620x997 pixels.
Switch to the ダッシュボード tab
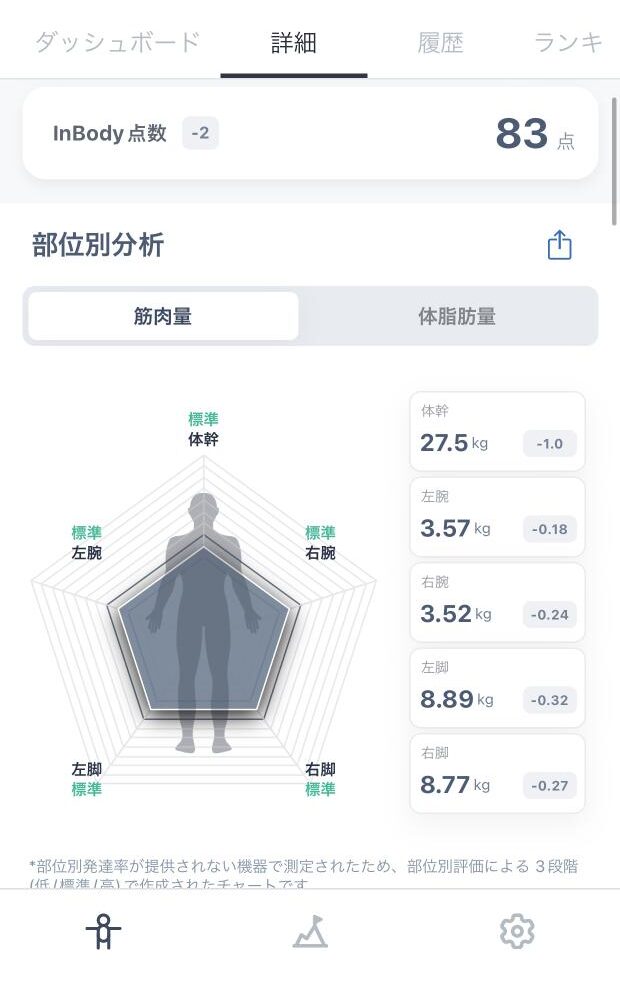pyautogui.click(x=117, y=43)
